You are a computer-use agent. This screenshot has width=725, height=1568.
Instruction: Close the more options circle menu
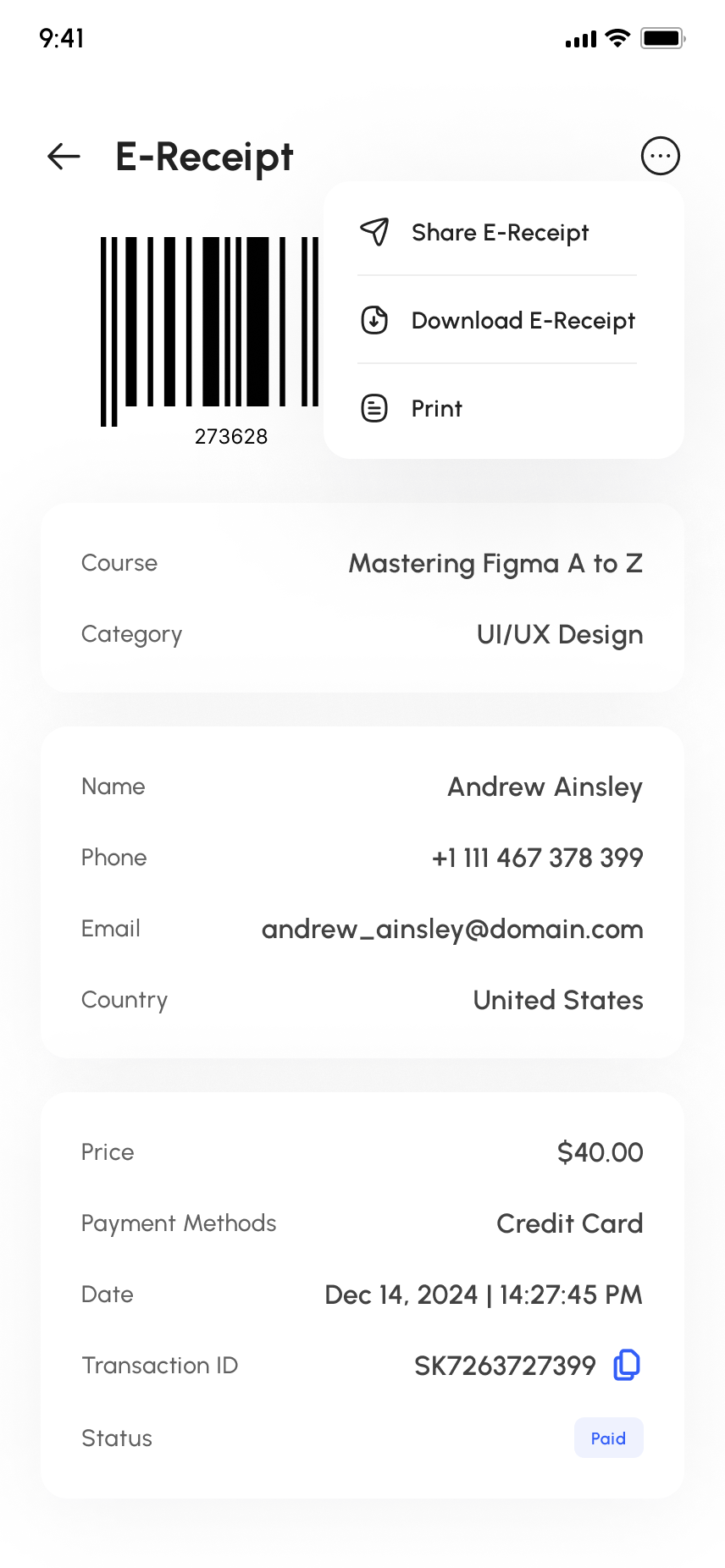click(660, 156)
